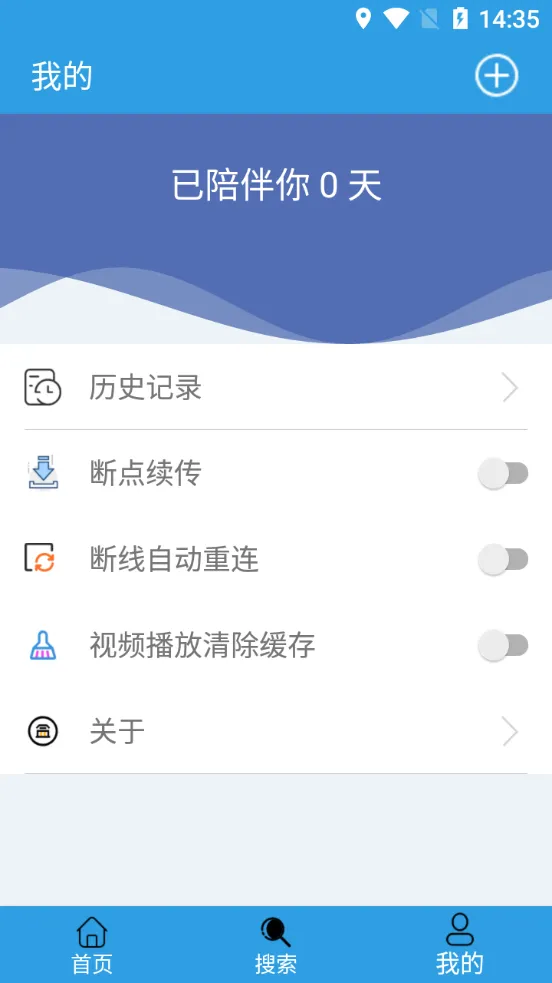Tap the plus icon in top bar
Screen dimensions: 552x983
pos(496,76)
